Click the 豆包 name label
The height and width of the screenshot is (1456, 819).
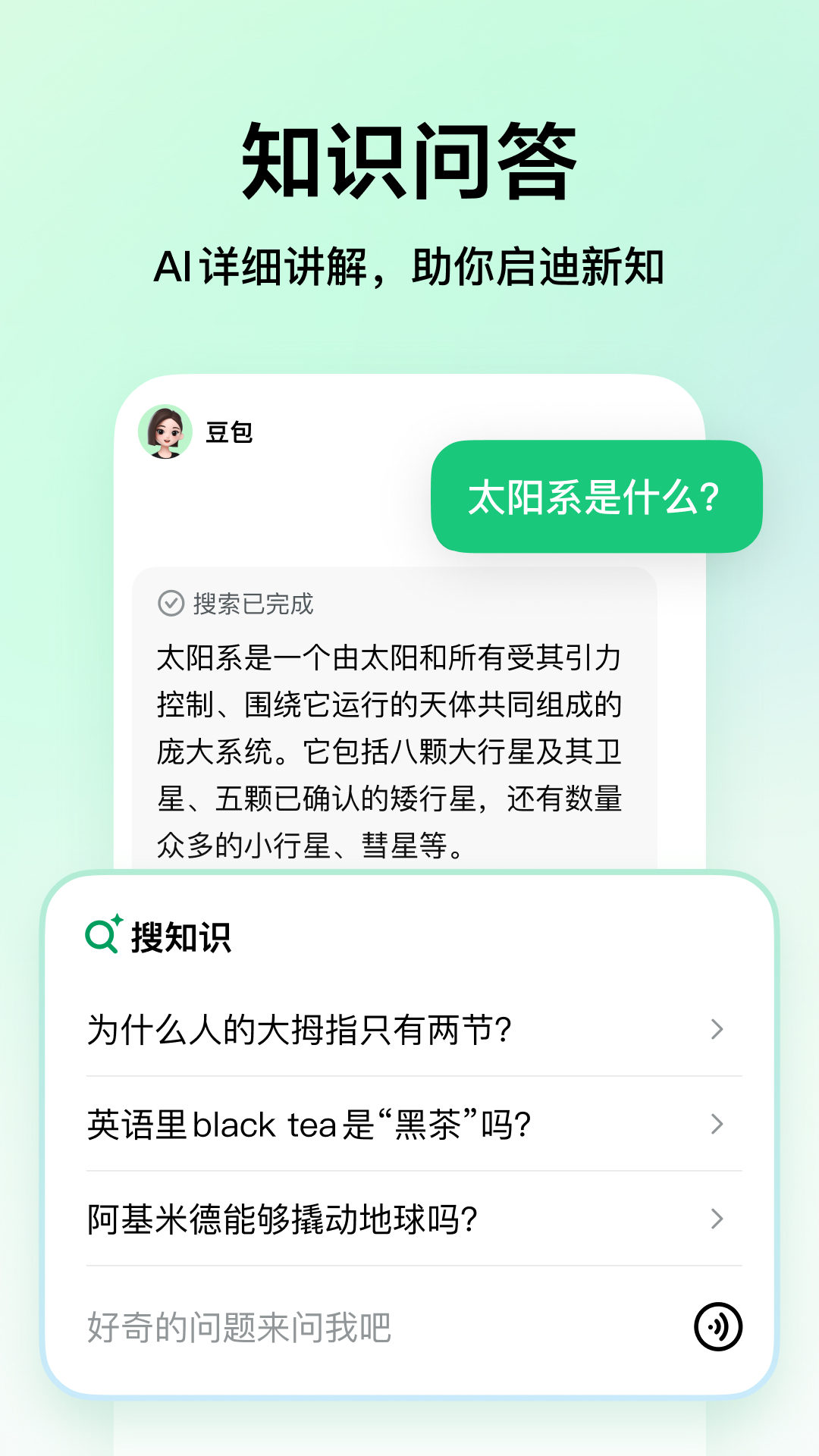pyautogui.click(x=229, y=431)
